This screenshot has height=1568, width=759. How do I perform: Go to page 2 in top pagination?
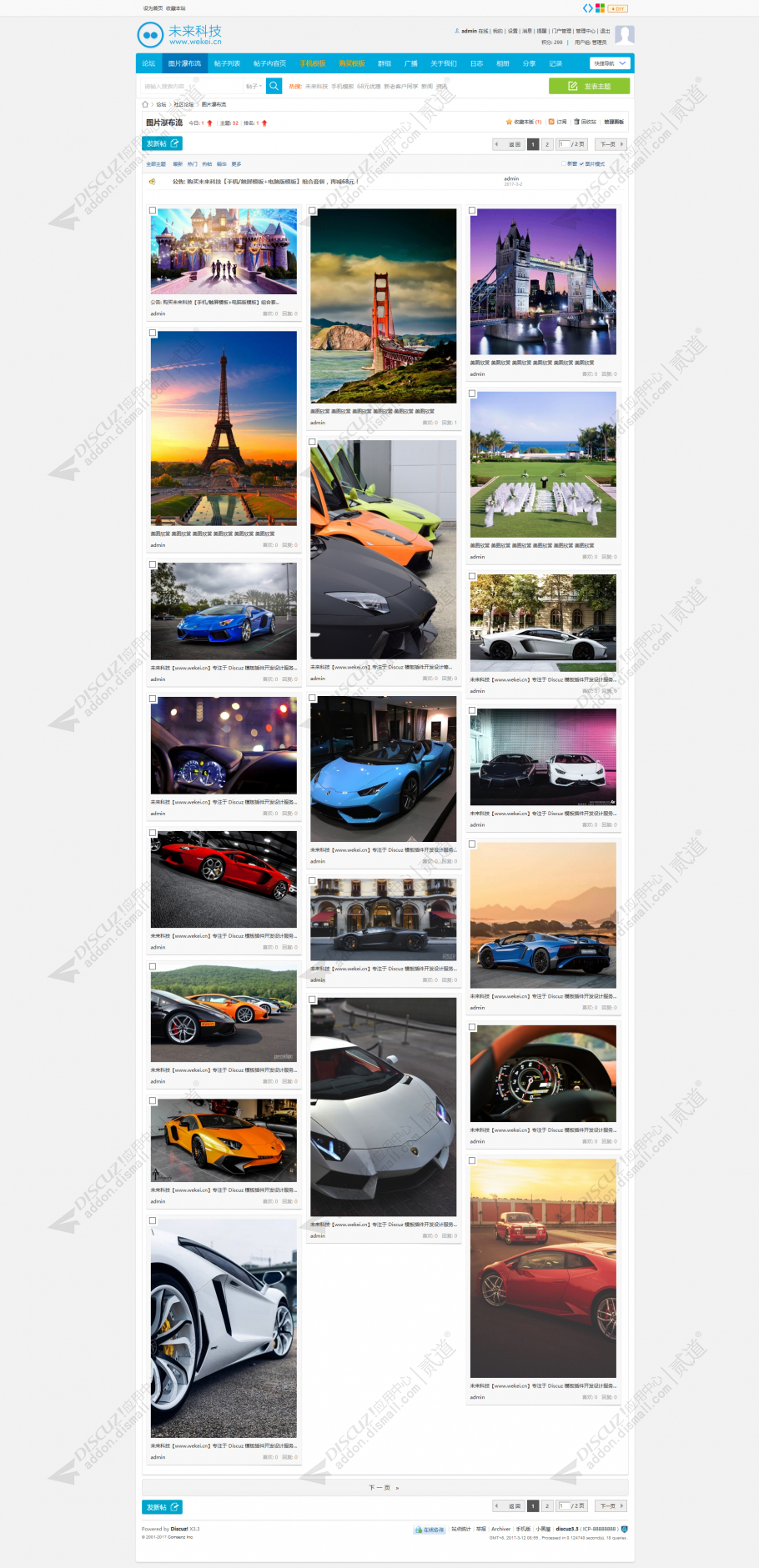tap(547, 144)
